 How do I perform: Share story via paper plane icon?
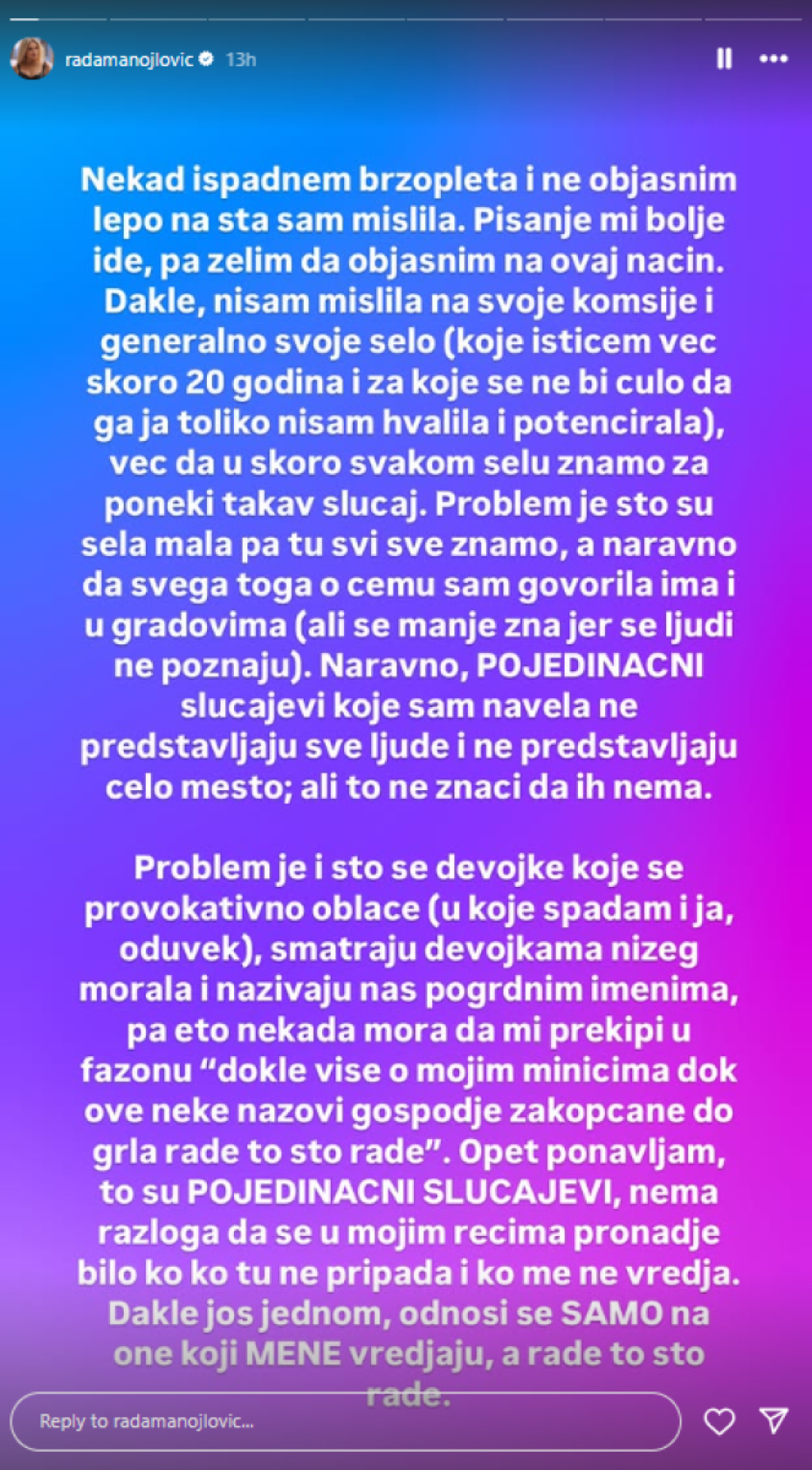pyautogui.click(x=773, y=1420)
